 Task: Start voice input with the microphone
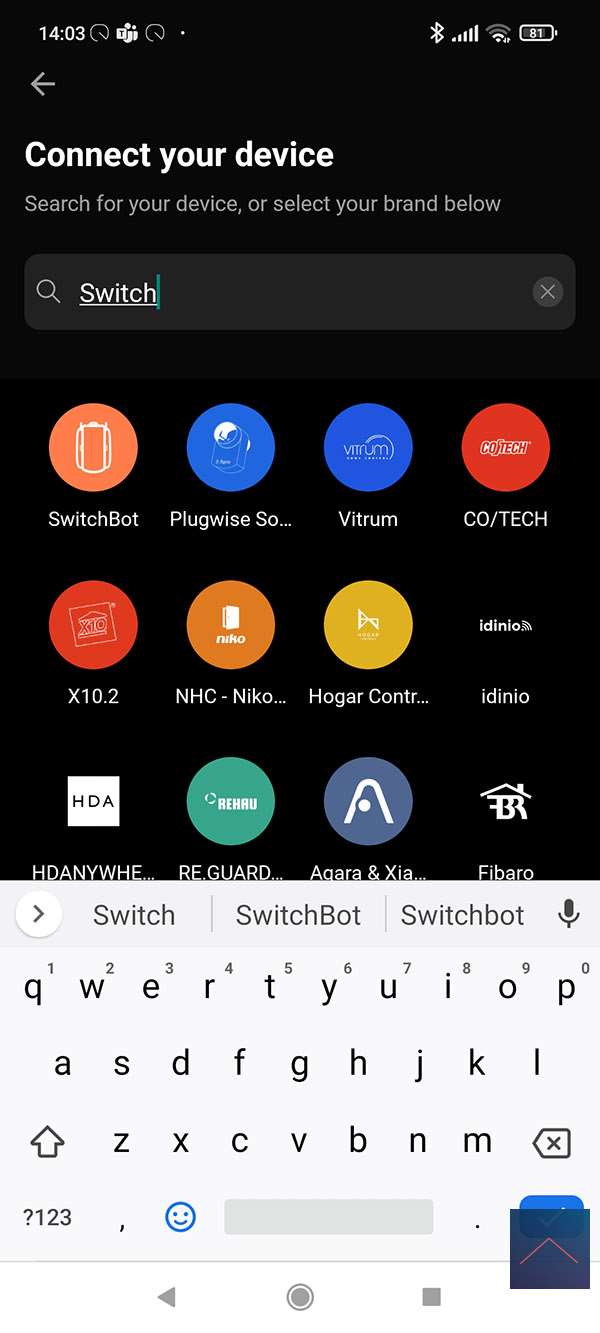click(x=569, y=914)
